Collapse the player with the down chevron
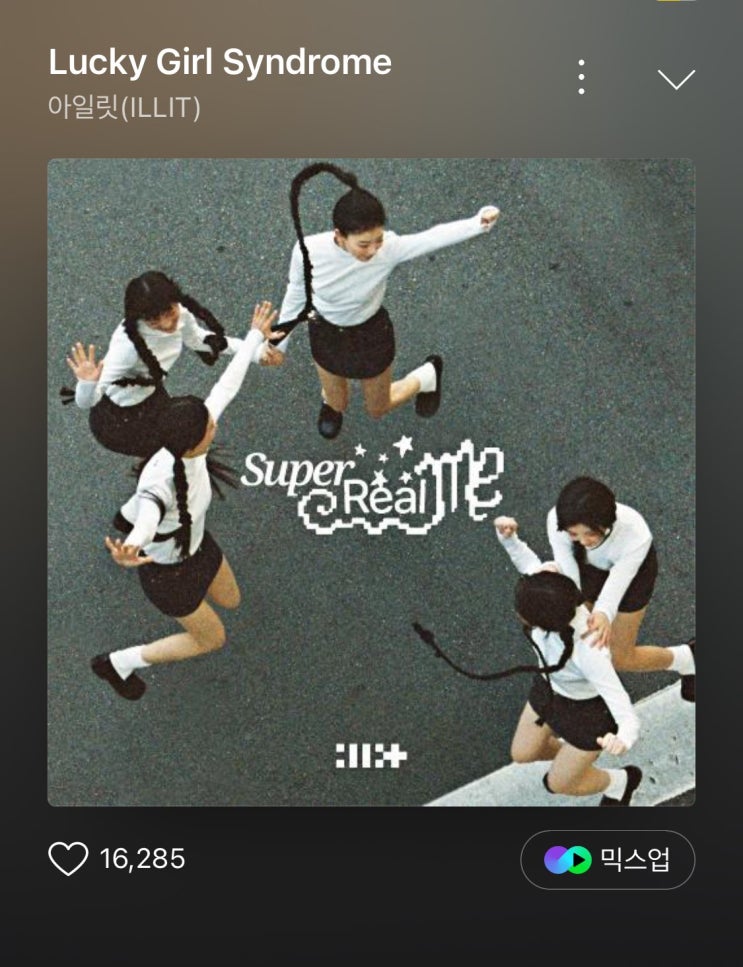This screenshot has width=743, height=967. tap(676, 79)
